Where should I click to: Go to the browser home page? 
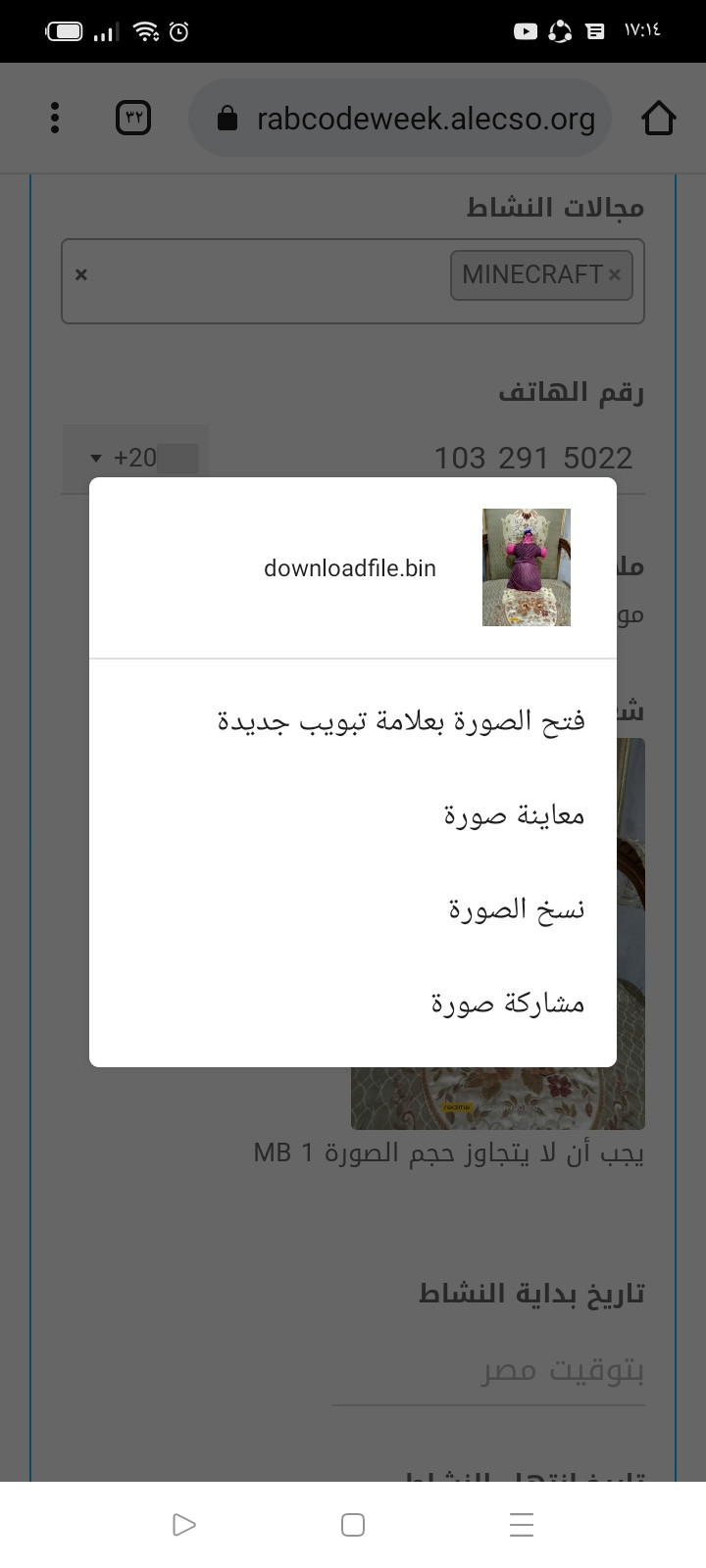pos(658,119)
